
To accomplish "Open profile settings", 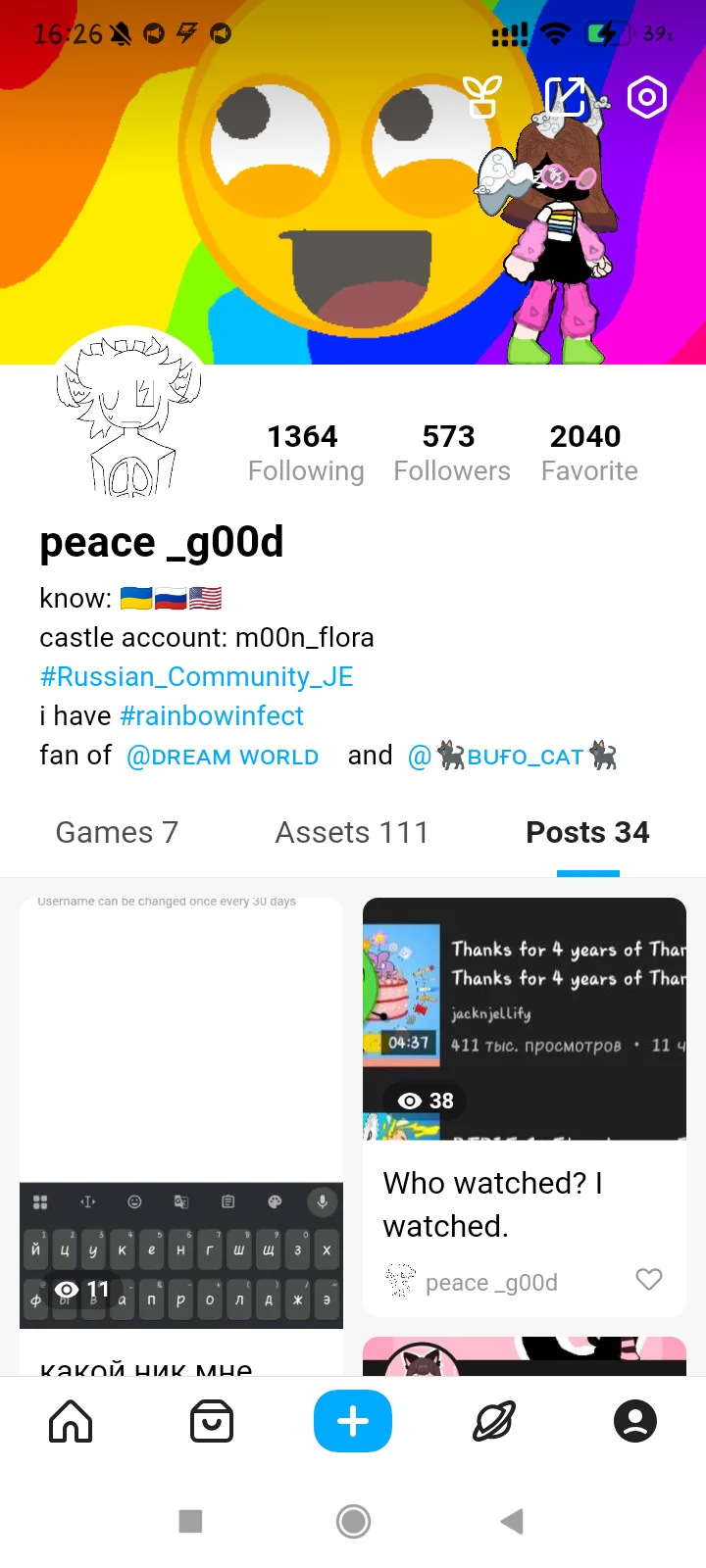I will coord(647,97).
